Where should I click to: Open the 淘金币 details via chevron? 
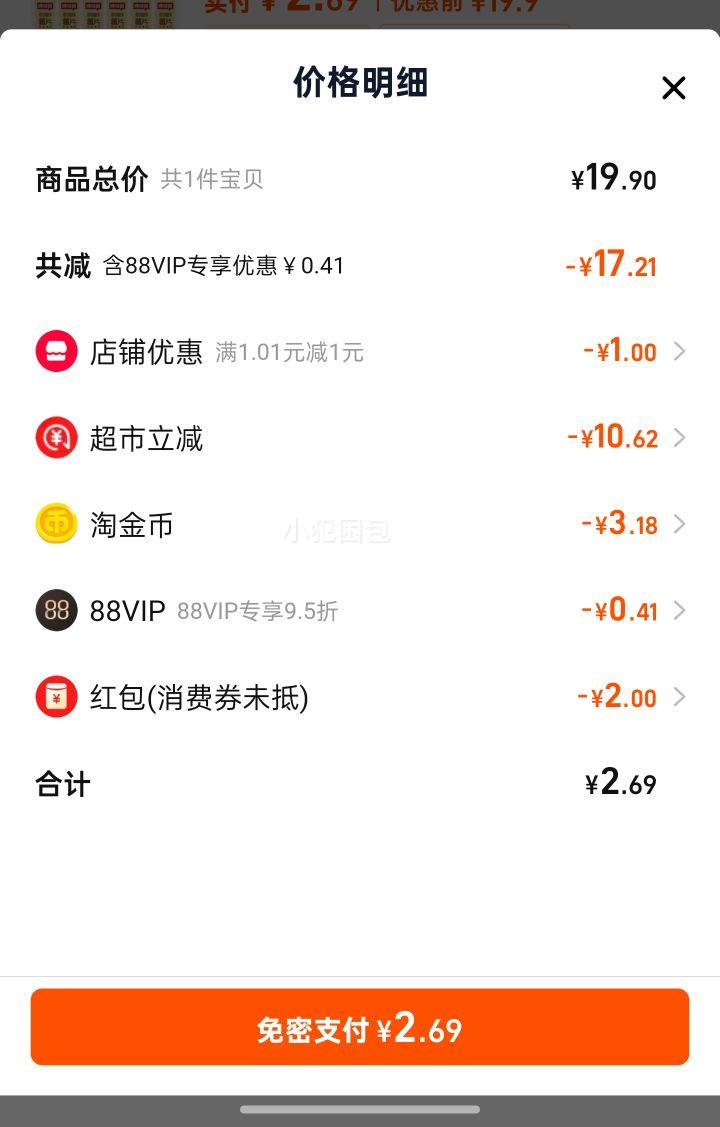680,524
